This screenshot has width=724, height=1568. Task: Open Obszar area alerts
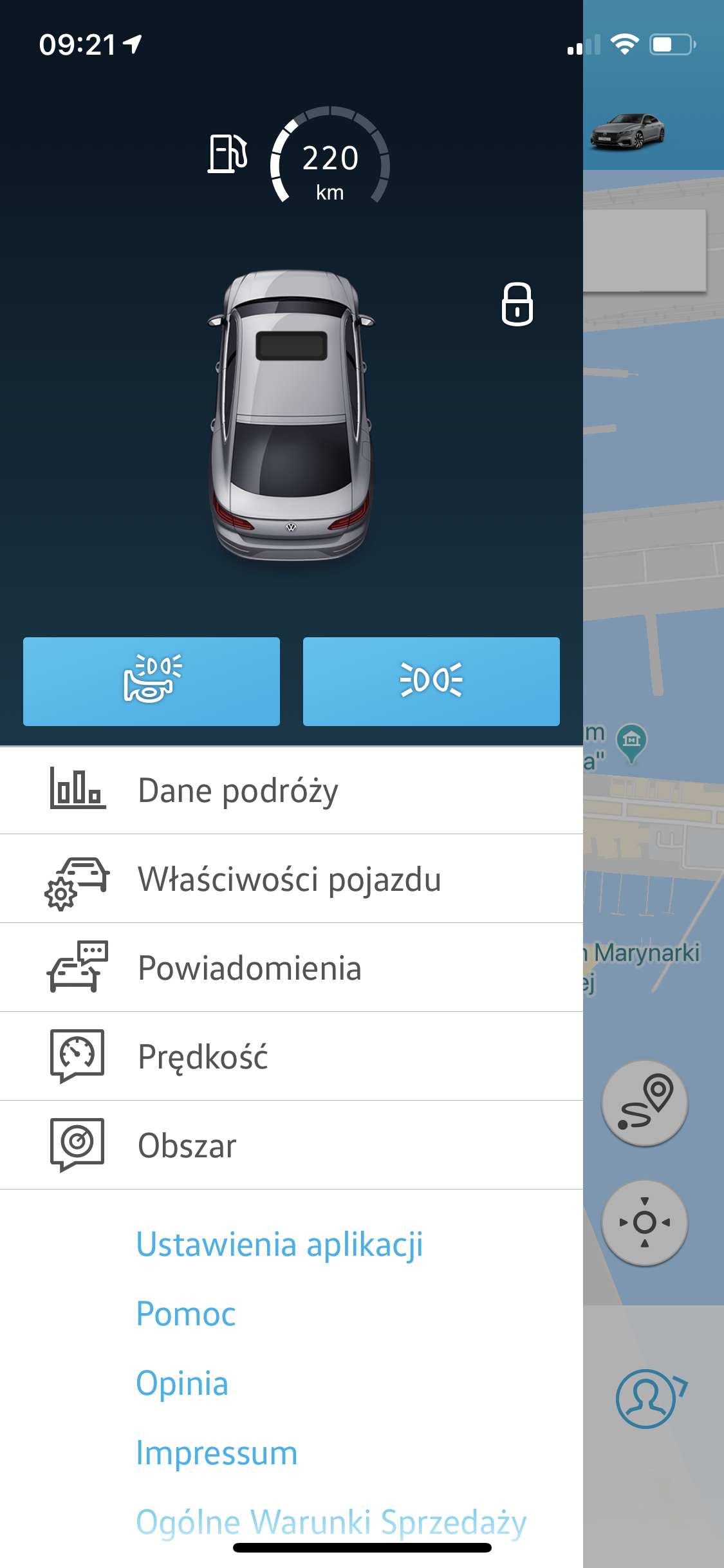point(291,1146)
